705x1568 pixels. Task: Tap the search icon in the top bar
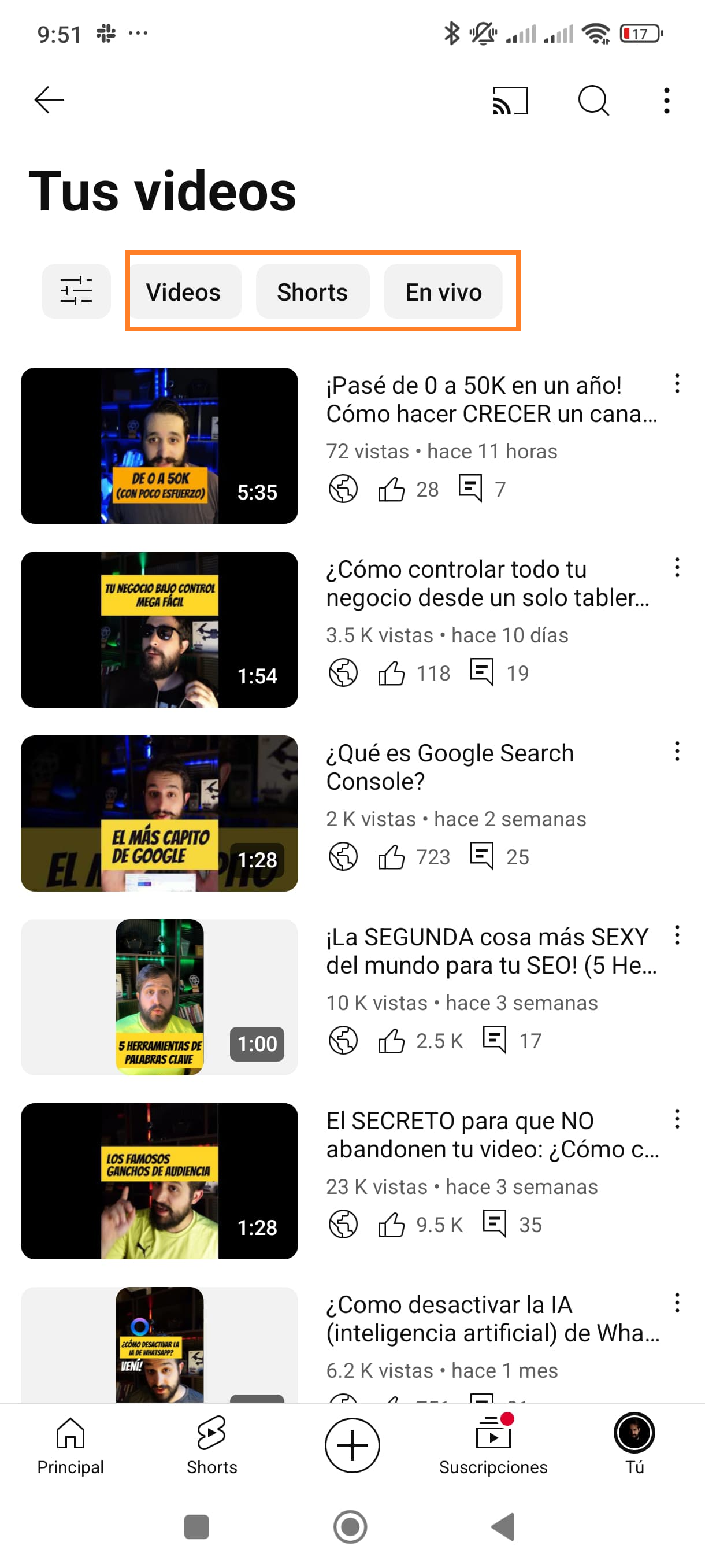coord(593,101)
